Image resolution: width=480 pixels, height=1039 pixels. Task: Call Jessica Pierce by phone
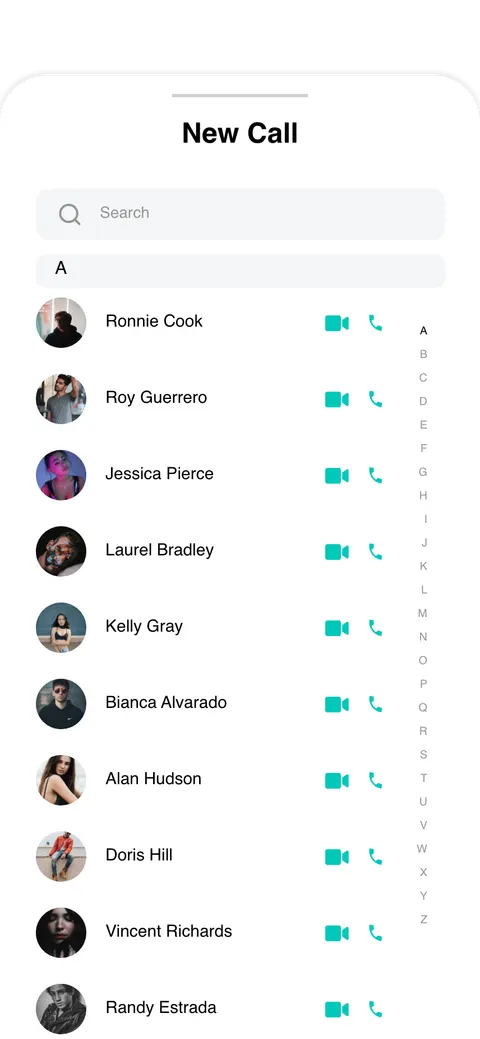(x=375, y=475)
